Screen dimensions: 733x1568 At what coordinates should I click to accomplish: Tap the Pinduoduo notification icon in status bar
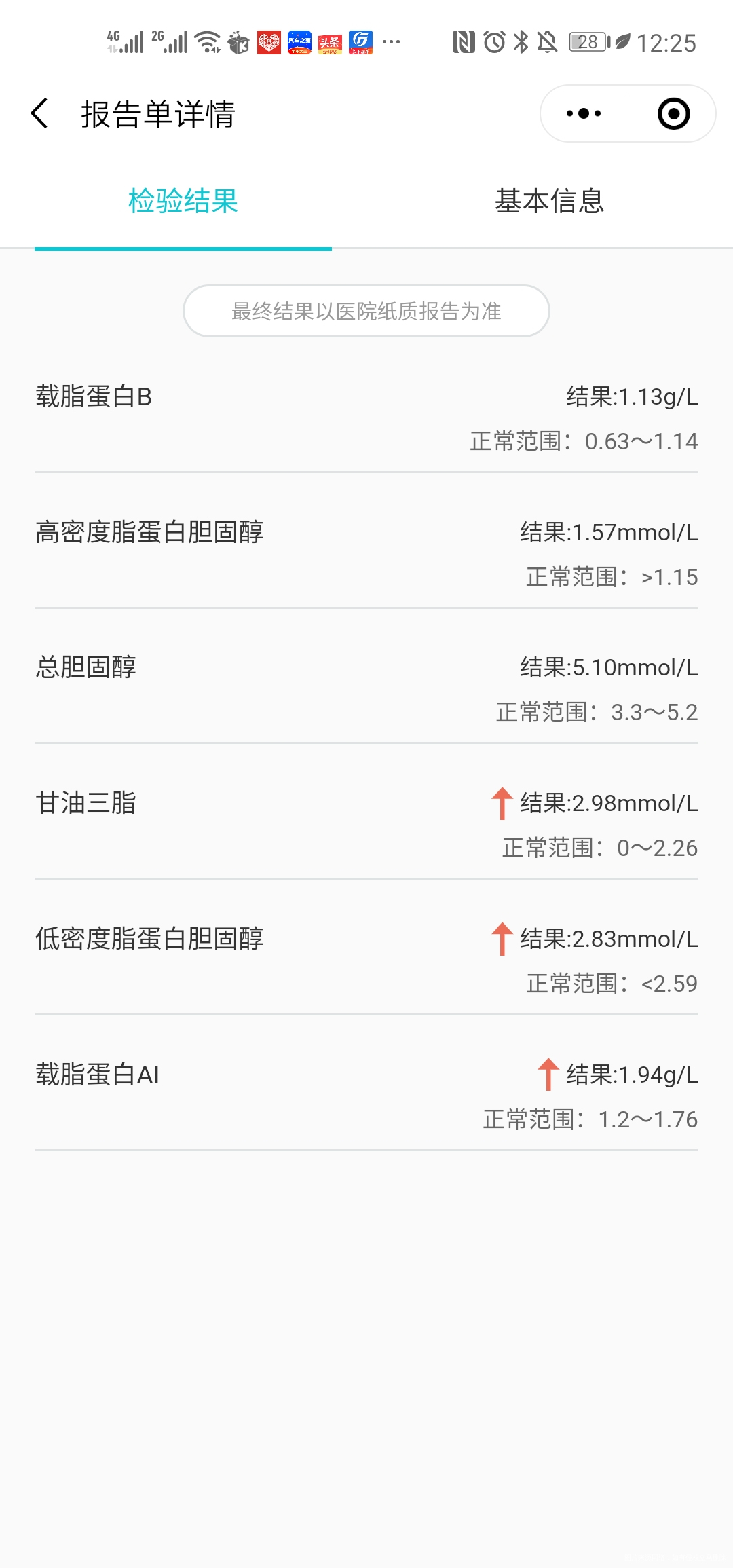coord(269,42)
